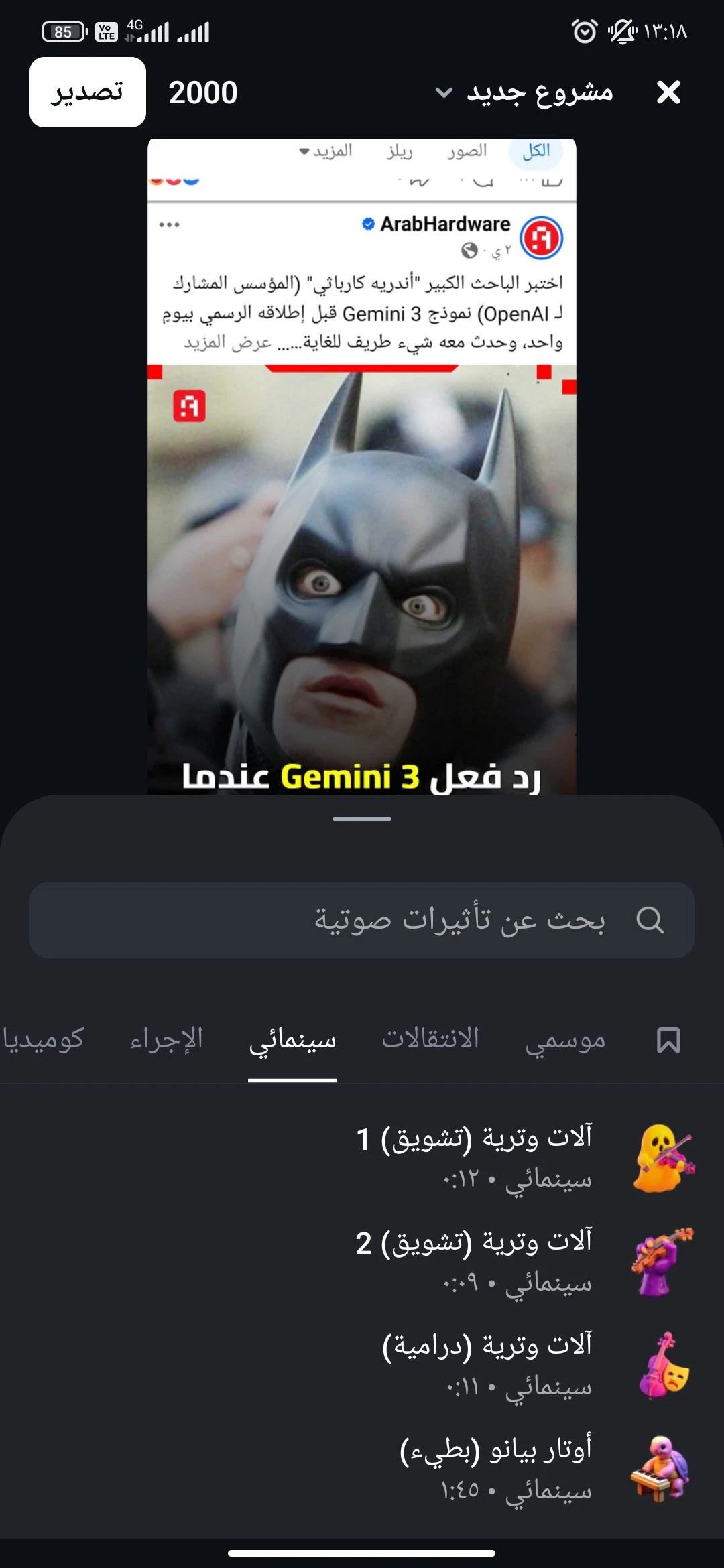Expand the المزيد dropdown in the post tabs

(326, 150)
